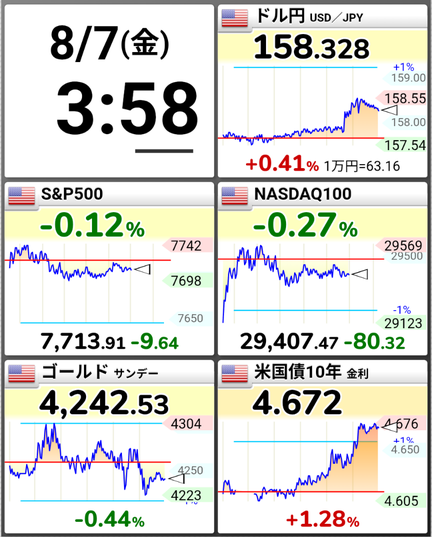
Task: View the NASDAQ100 chart tile
Action: point(323,269)
